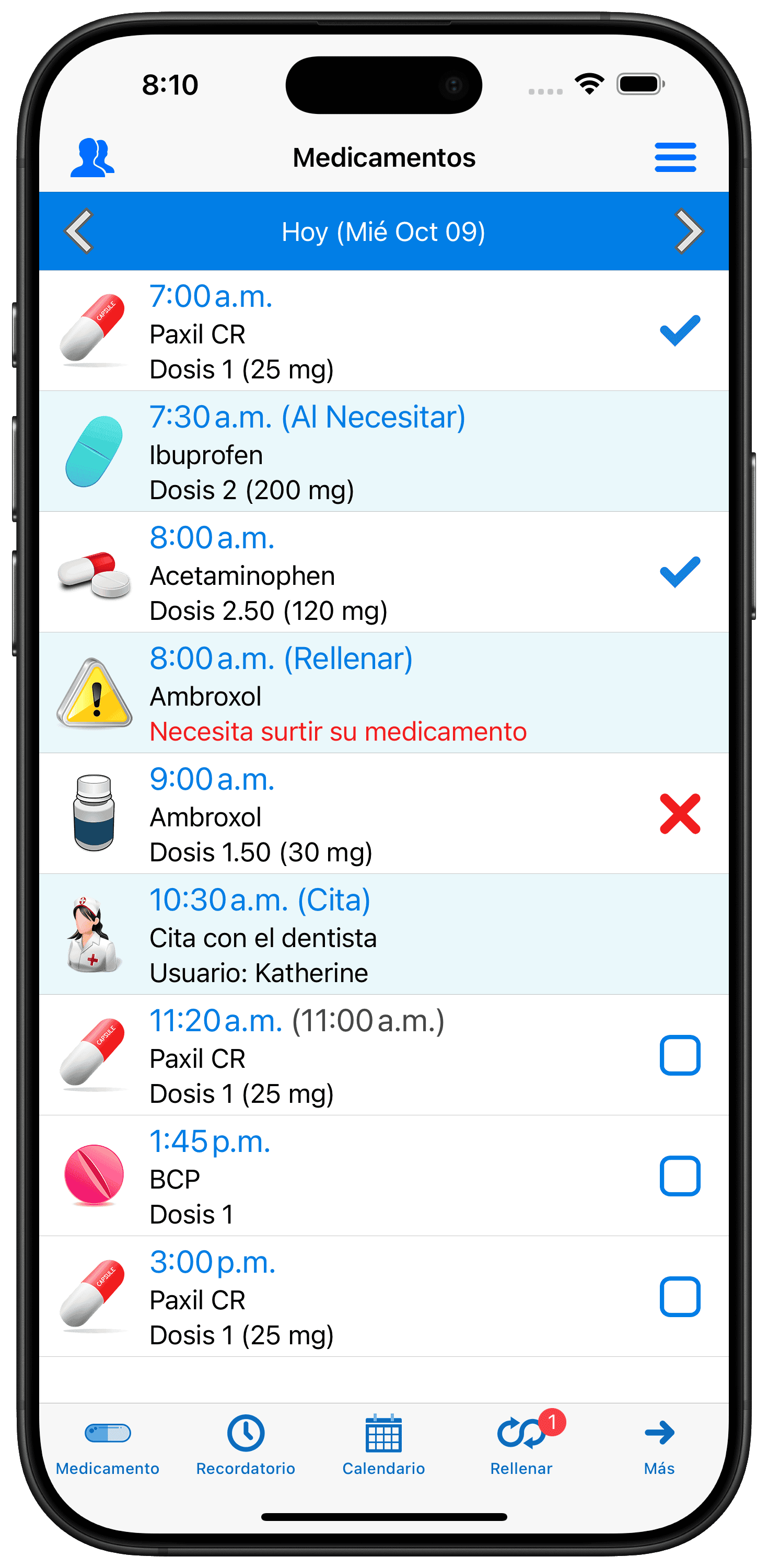Switch to the Recordatorio tab
Viewport: 768px width, 1568px height.
246,1446
